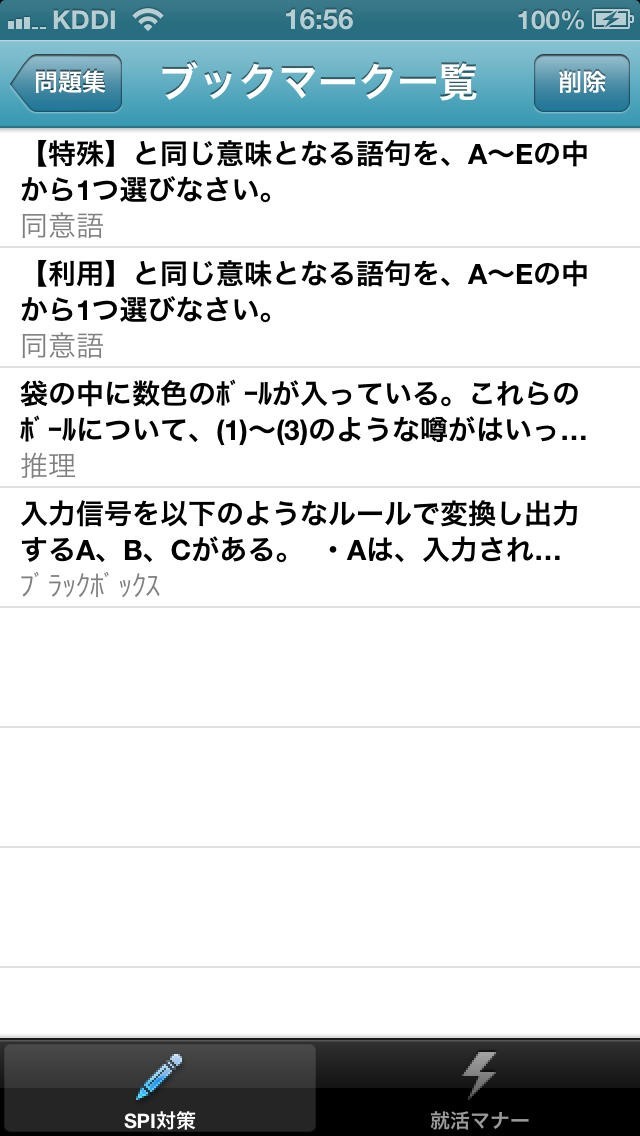640x1136 pixels.
Task: Open the 【利用】 synonym question
Action: click(x=320, y=308)
